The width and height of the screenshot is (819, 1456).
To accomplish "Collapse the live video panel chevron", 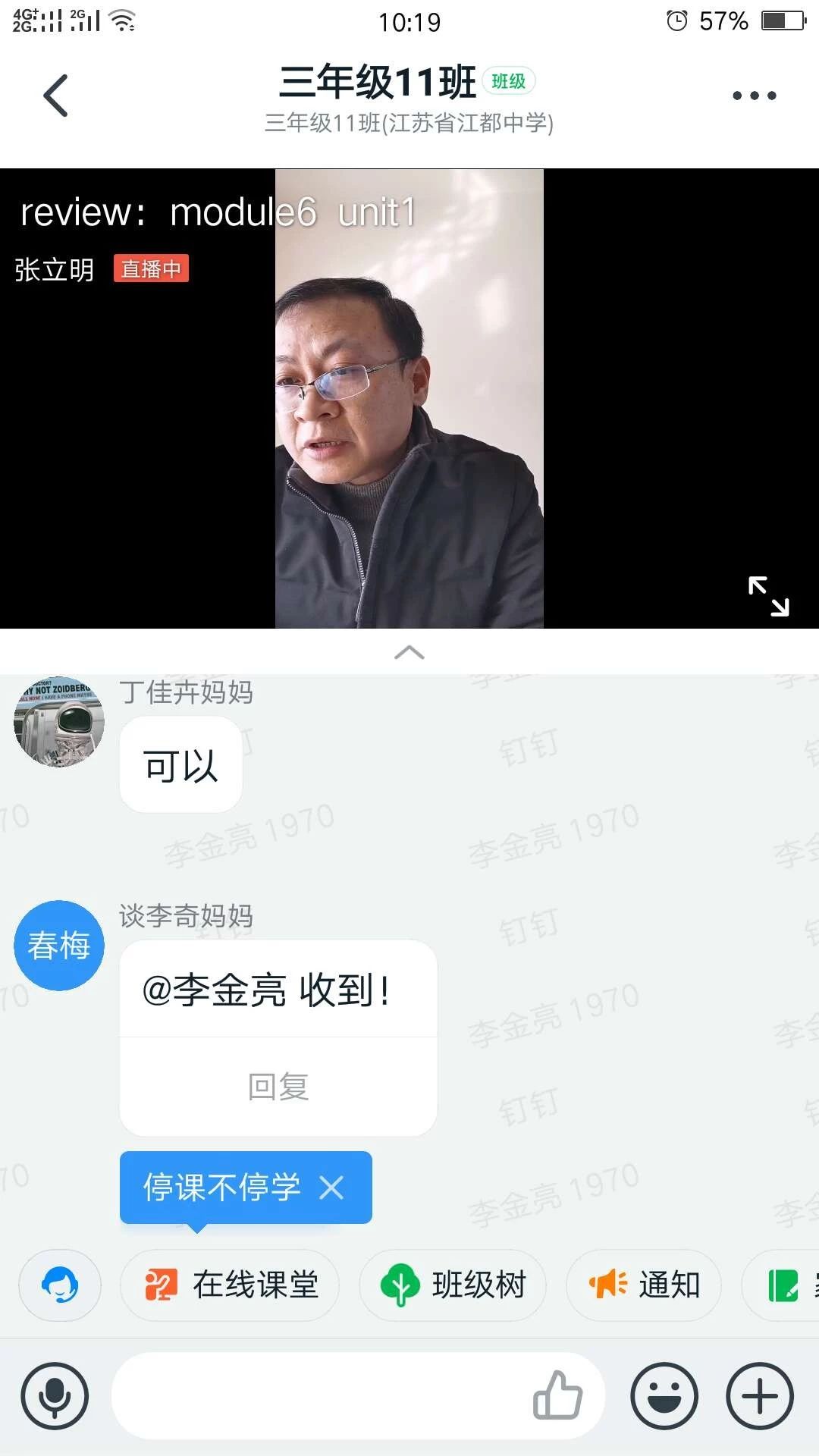I will pyautogui.click(x=409, y=652).
